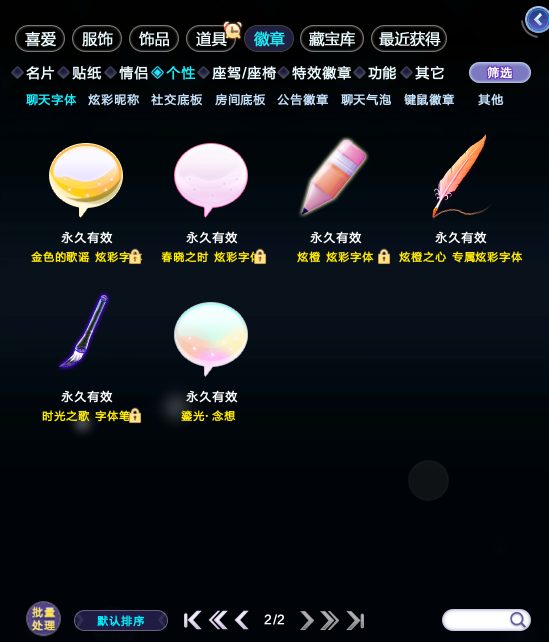Jump to the last page
This screenshot has height=642, width=549.
pos(355,620)
